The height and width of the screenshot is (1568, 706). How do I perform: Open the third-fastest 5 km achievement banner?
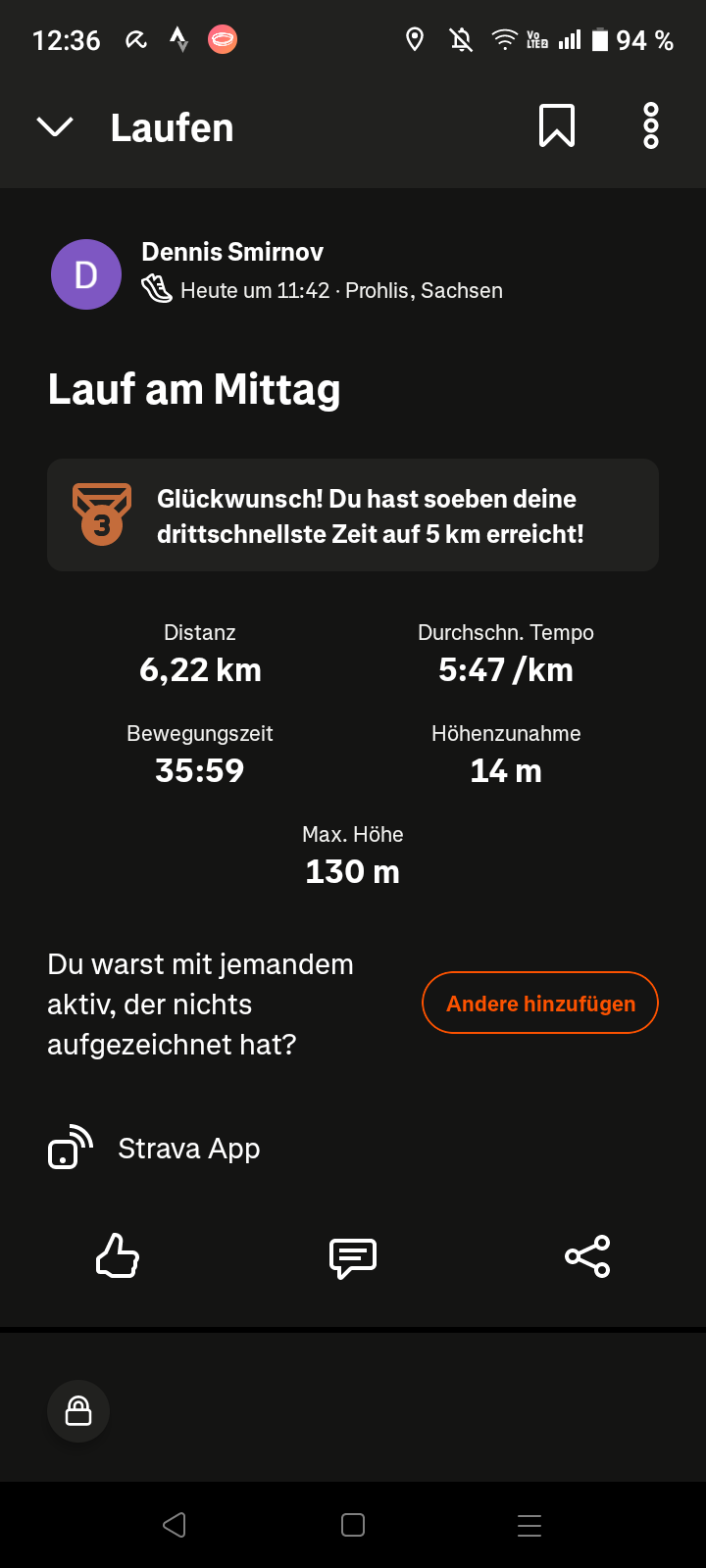pos(353,515)
